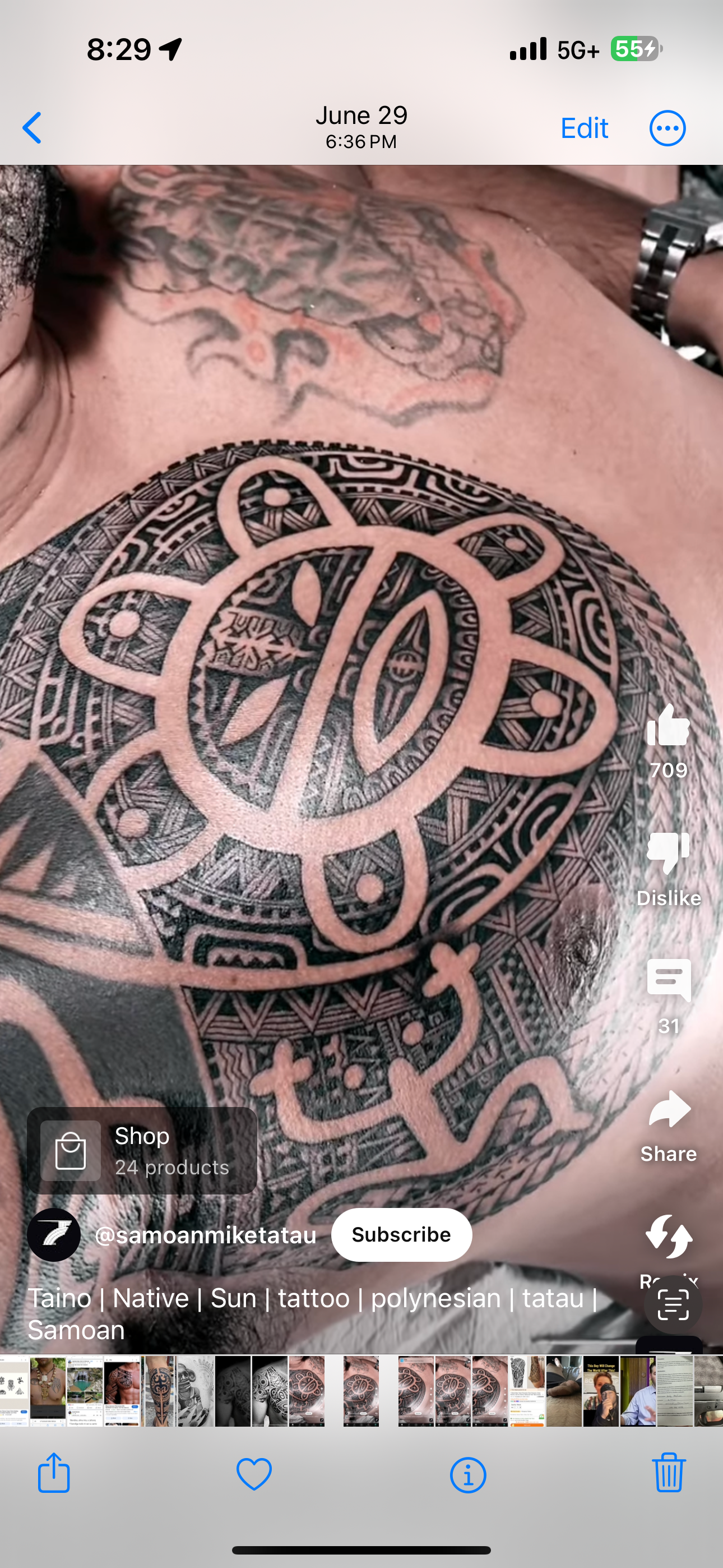Tap Edit to modify this photo
Viewport: 723px width, 1568px height.
pos(584,128)
